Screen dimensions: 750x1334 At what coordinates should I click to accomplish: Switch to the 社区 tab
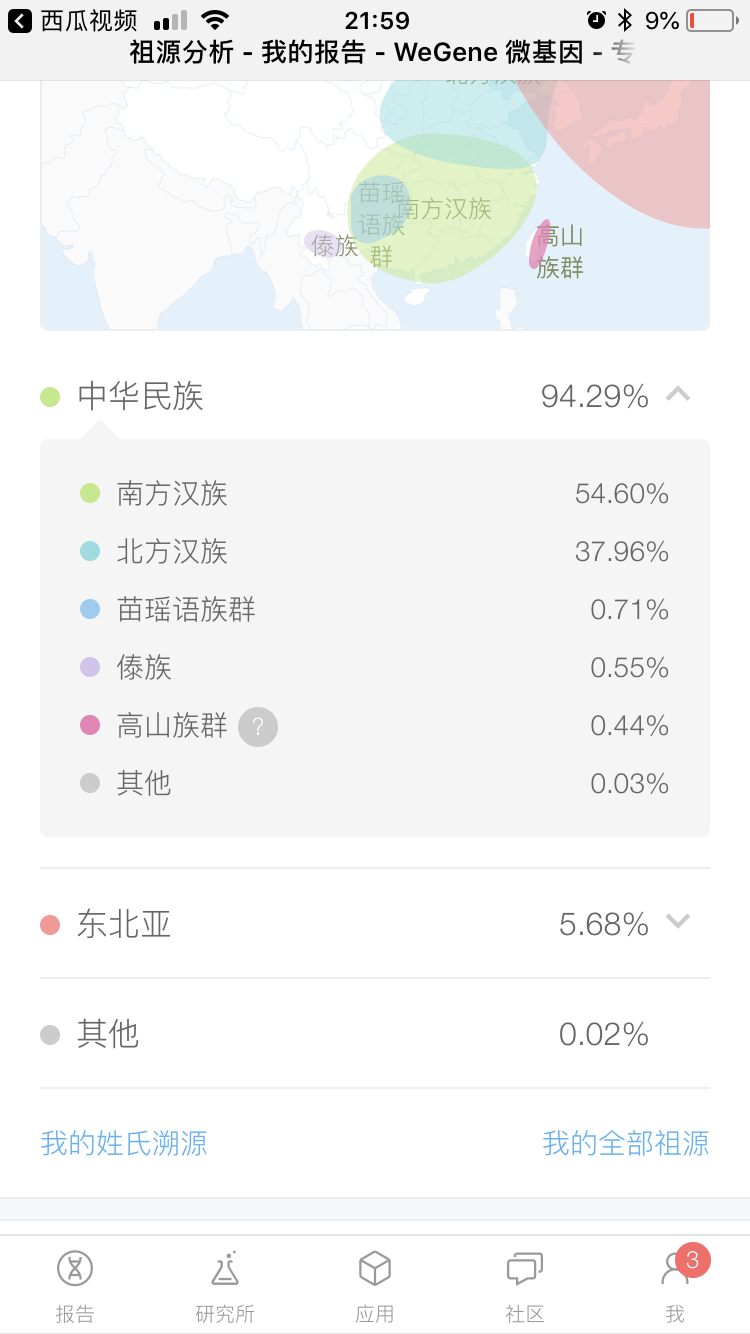(525, 1286)
